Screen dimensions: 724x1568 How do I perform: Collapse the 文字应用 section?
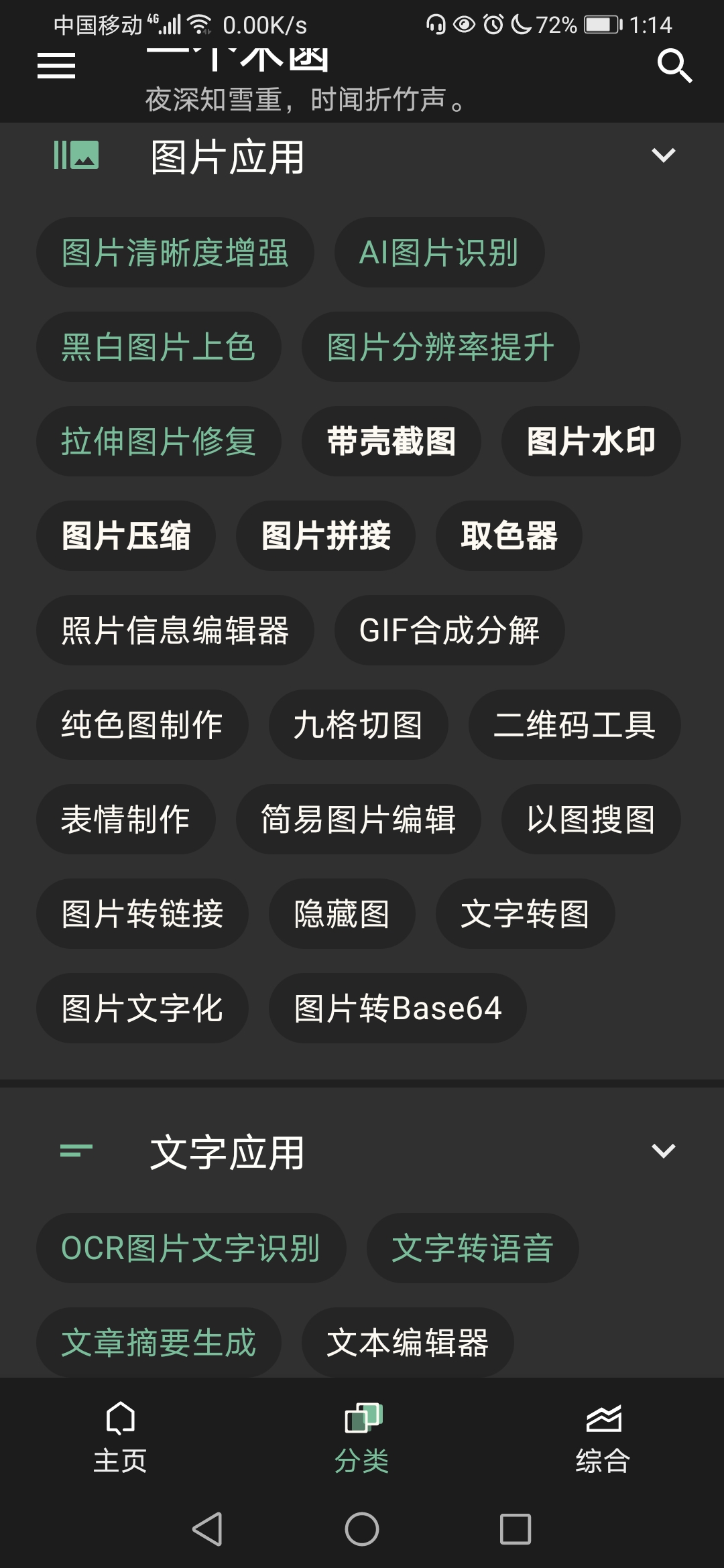(663, 1152)
